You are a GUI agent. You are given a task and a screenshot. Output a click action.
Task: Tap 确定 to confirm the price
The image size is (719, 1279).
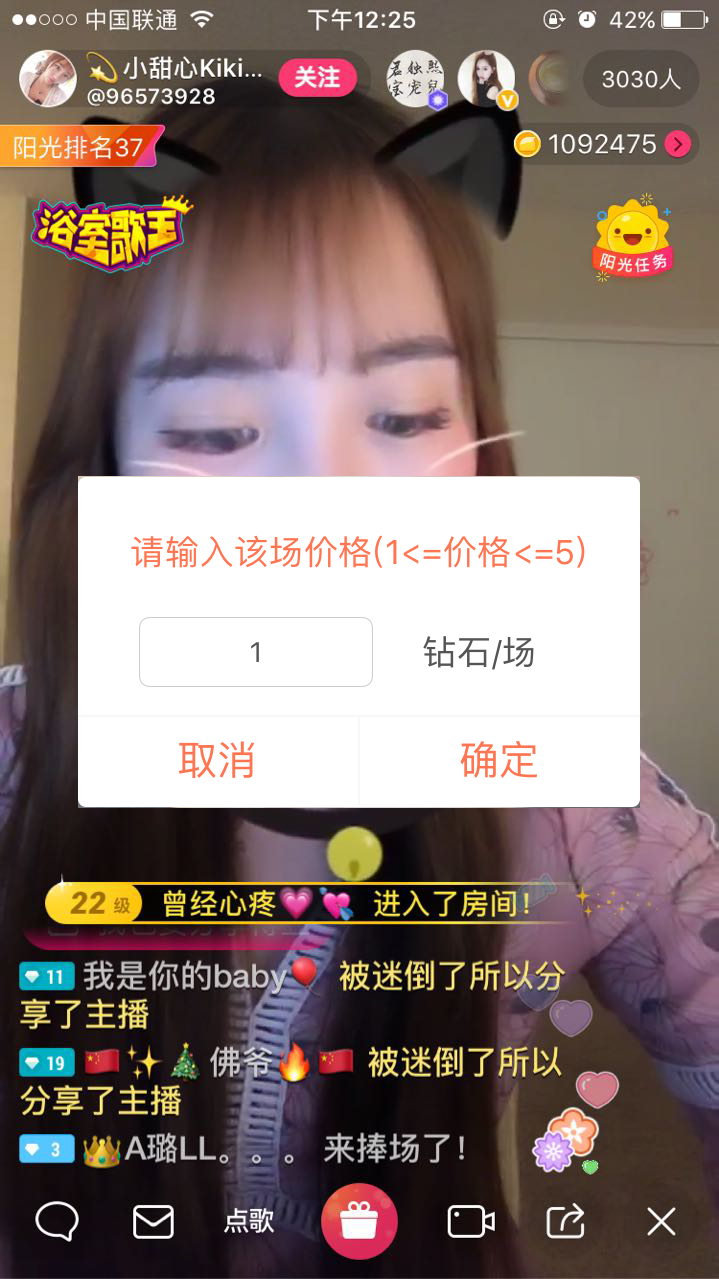[499, 761]
